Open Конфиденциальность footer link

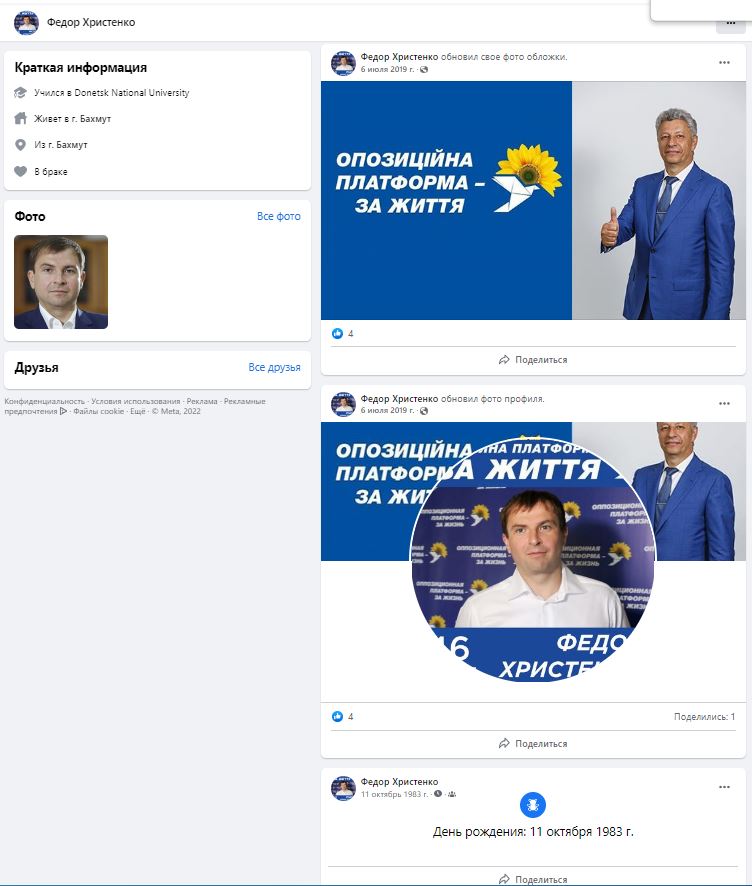45,401
